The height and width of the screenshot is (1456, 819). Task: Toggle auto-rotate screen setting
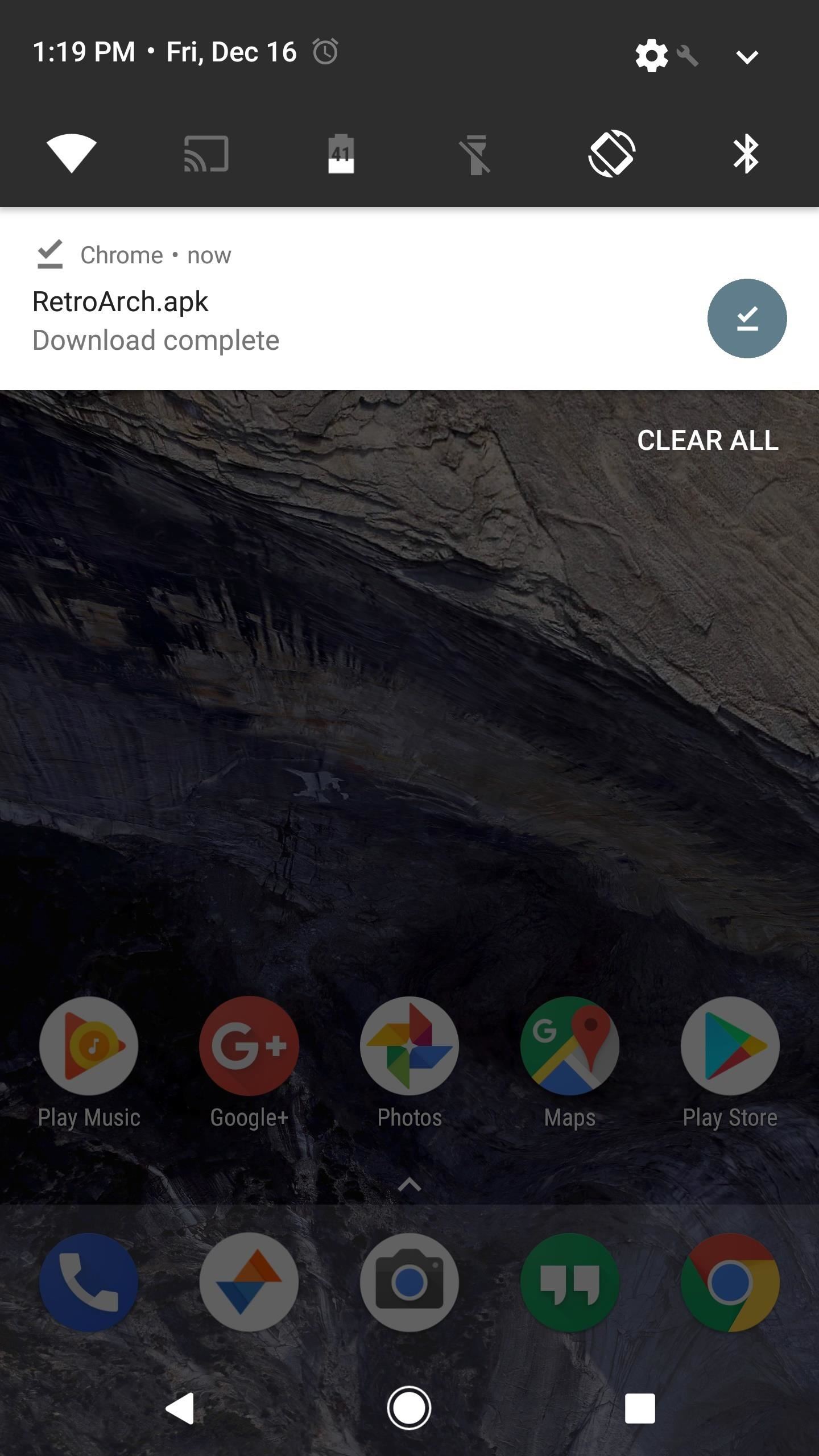click(x=611, y=154)
